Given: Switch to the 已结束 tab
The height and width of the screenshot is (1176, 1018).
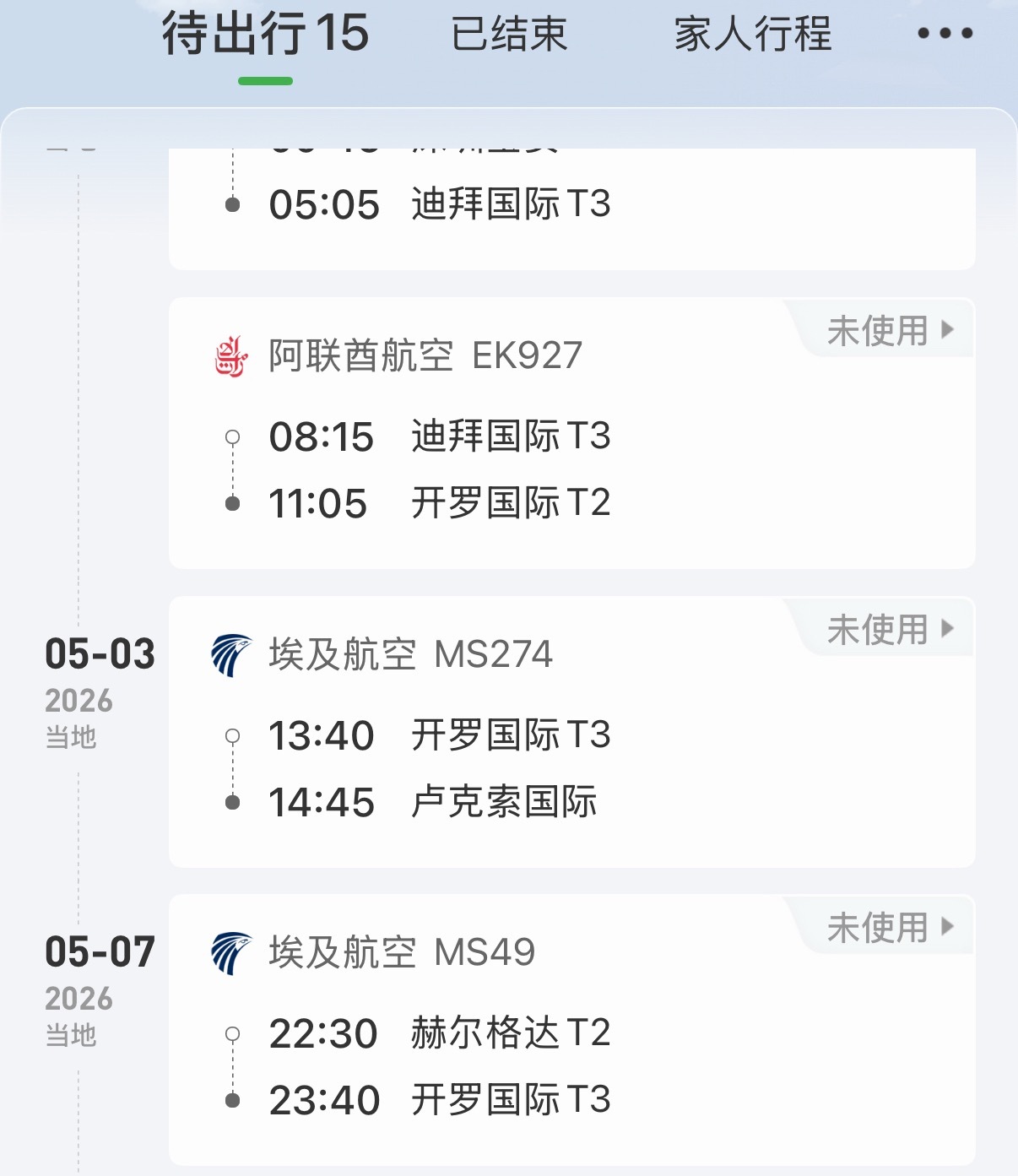Looking at the screenshot, I should click(507, 34).
